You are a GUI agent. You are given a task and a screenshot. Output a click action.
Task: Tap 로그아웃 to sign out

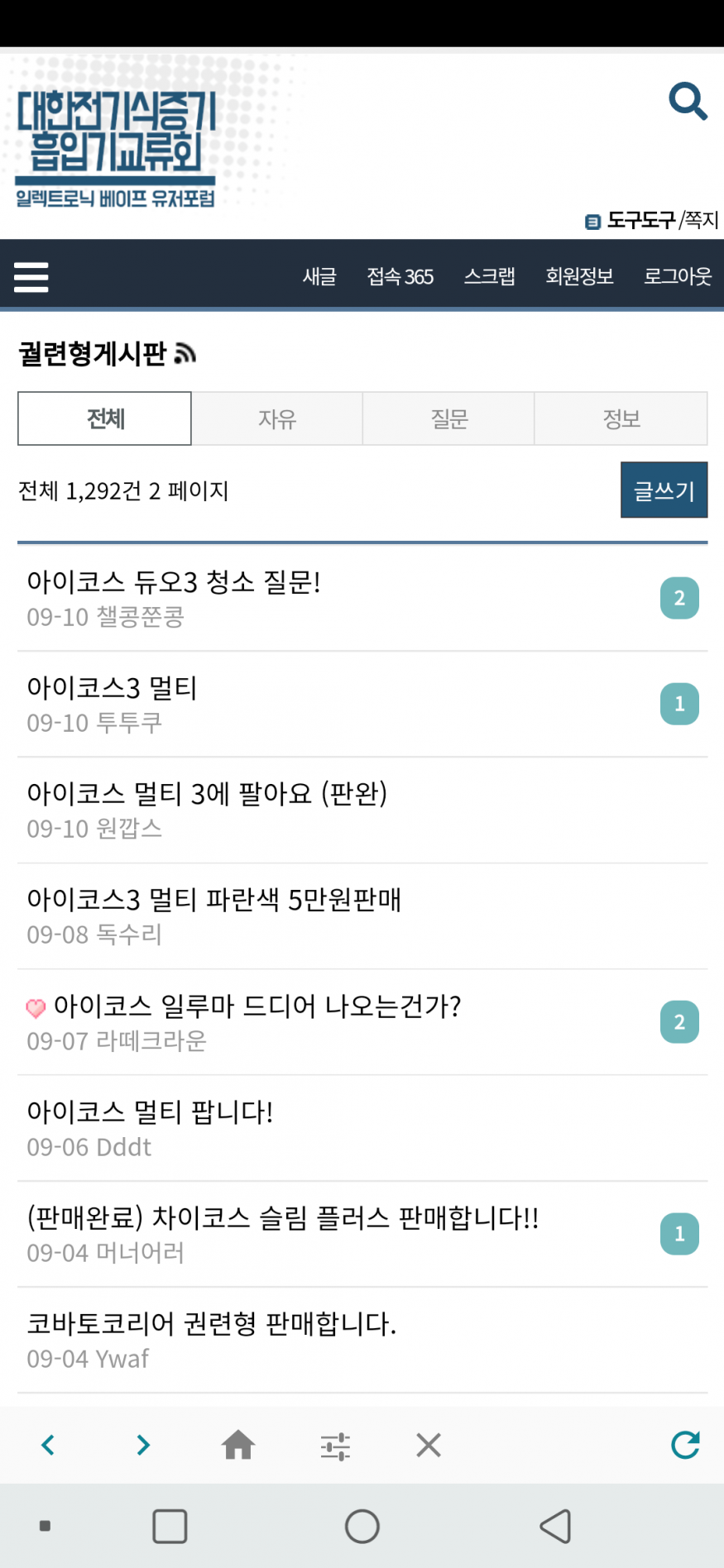pyautogui.click(x=677, y=276)
